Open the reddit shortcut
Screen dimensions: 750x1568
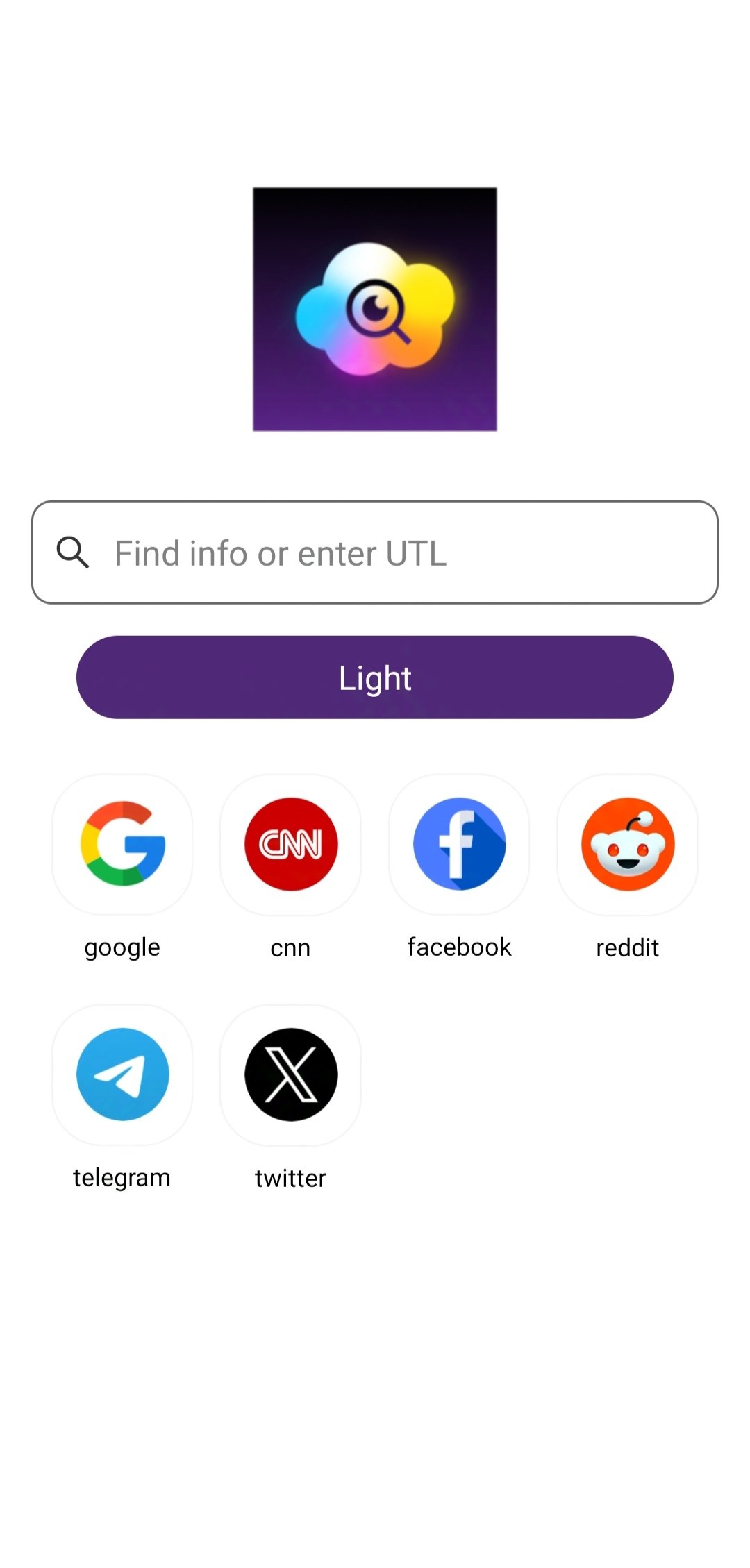click(627, 845)
